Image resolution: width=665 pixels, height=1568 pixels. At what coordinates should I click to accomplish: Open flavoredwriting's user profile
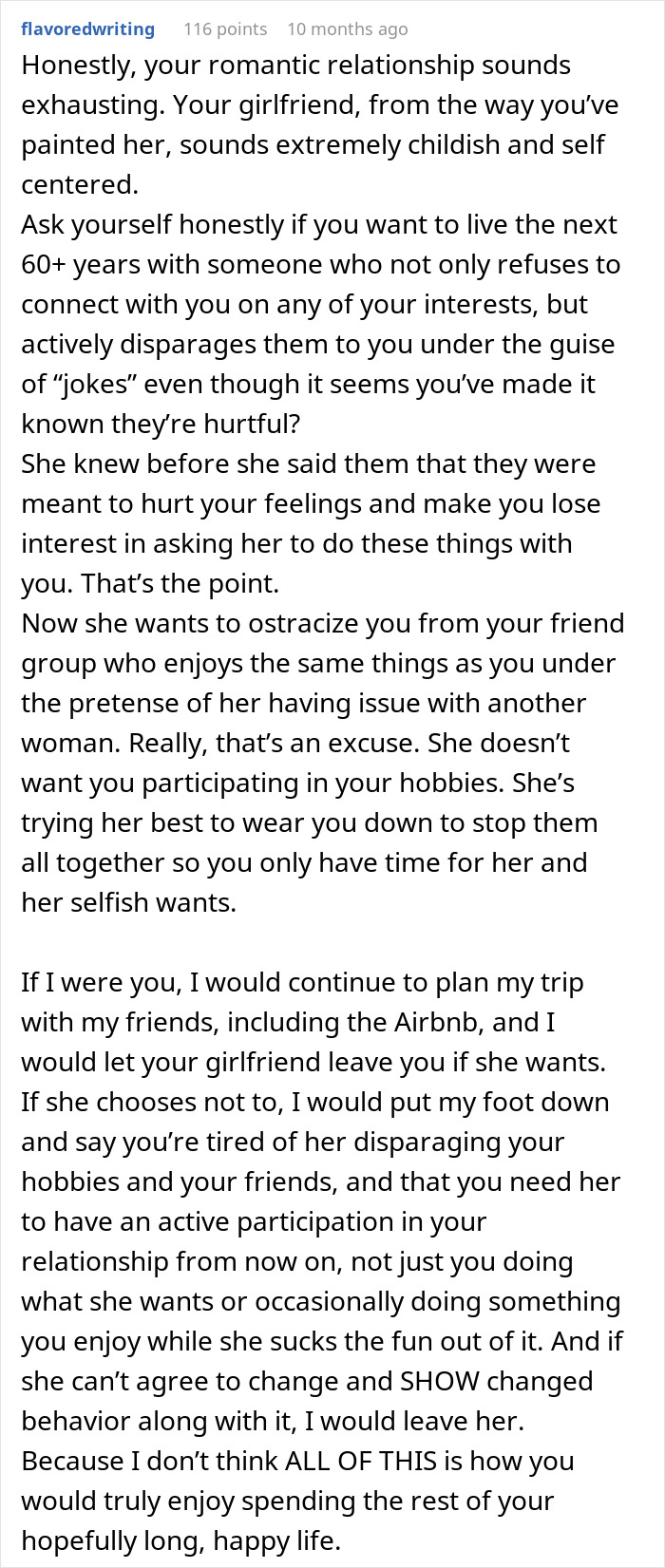pyautogui.click(x=87, y=28)
